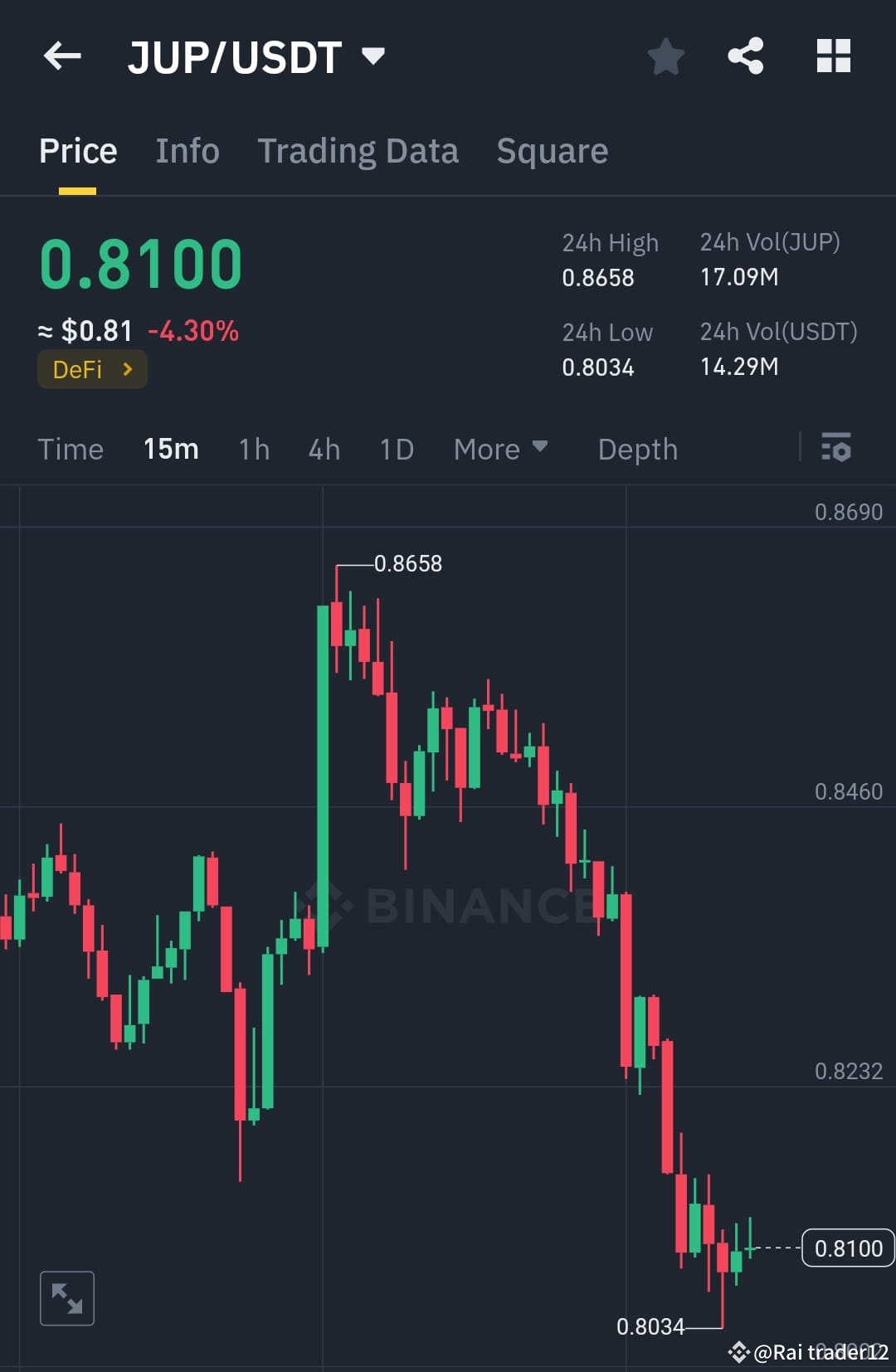Open the More timeframe dropdown

[x=501, y=449]
